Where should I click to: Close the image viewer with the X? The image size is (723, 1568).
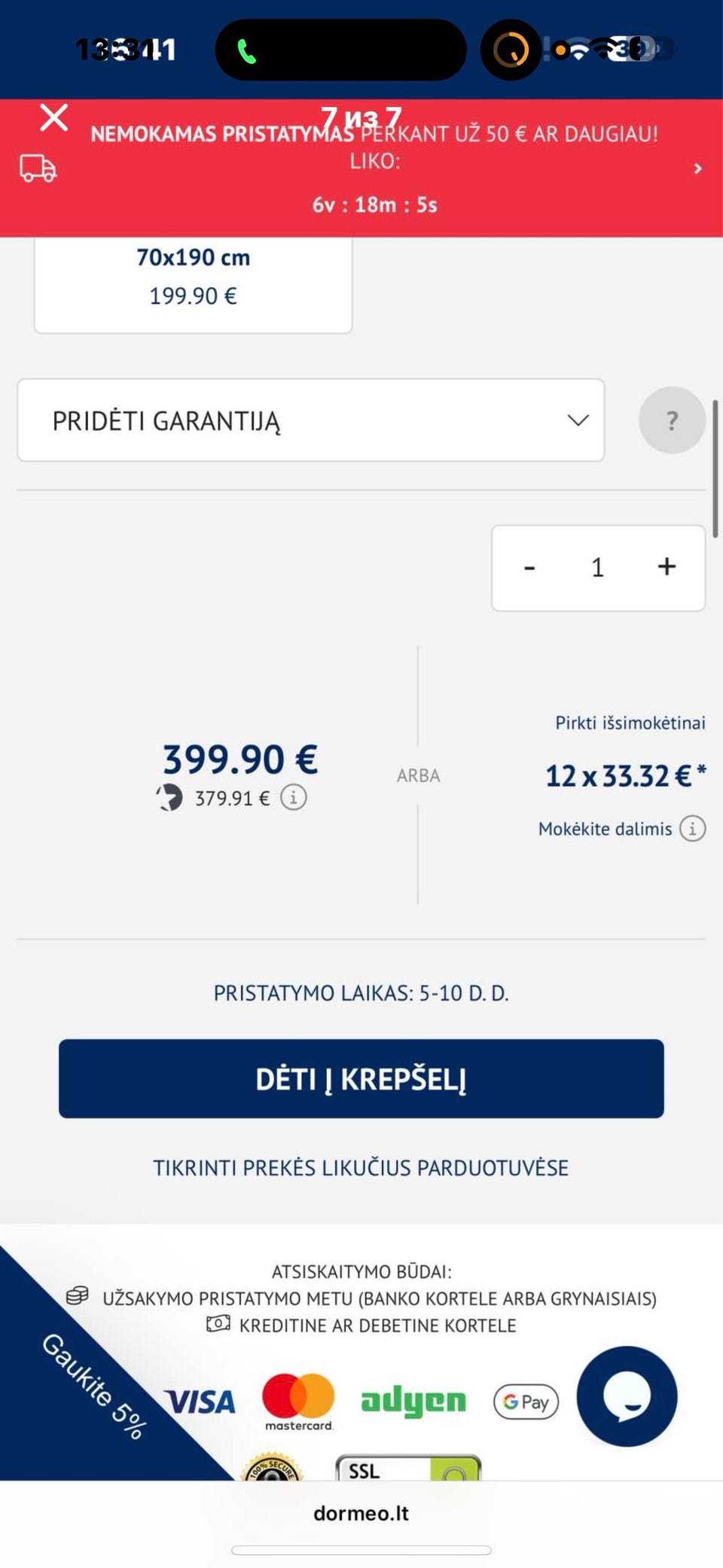pos(54,118)
